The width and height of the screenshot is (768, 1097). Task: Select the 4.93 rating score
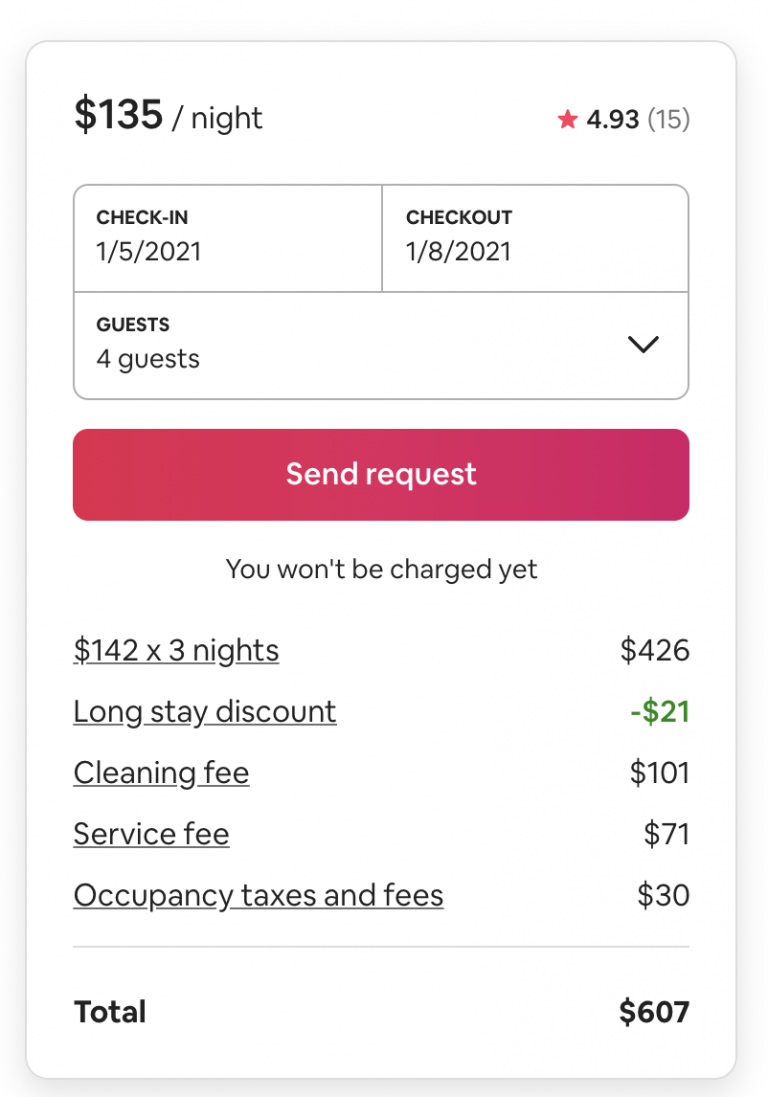point(613,118)
